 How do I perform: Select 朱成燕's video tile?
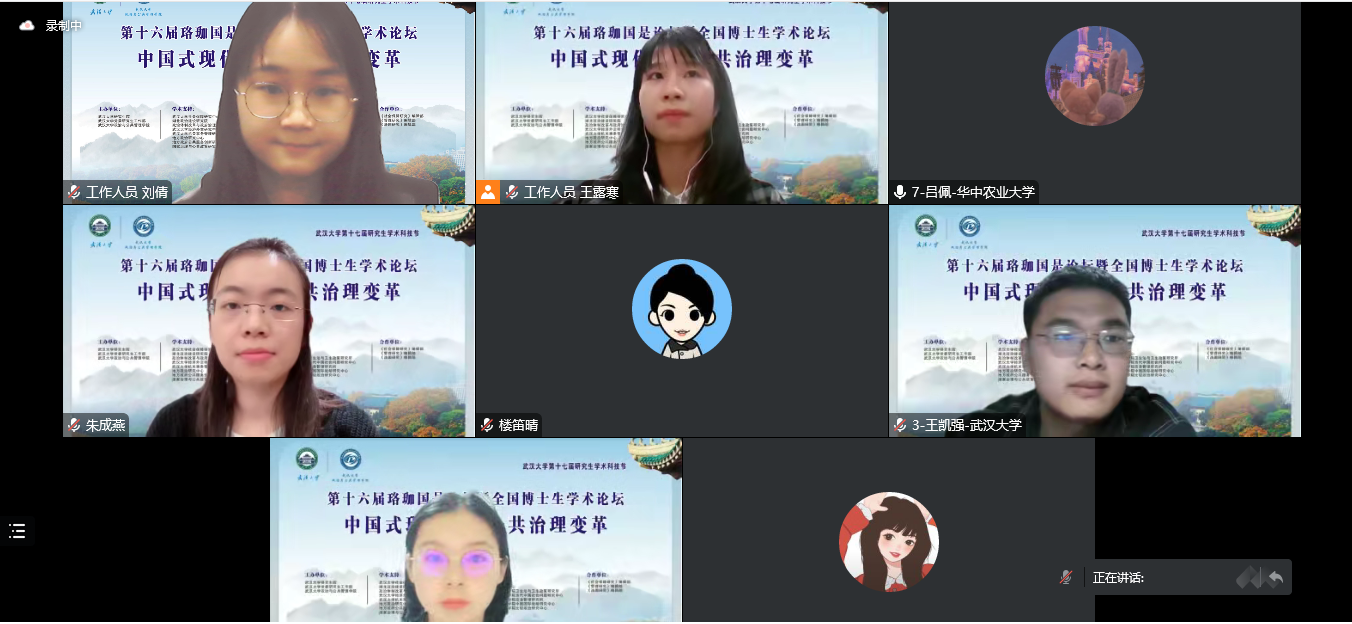[268, 320]
